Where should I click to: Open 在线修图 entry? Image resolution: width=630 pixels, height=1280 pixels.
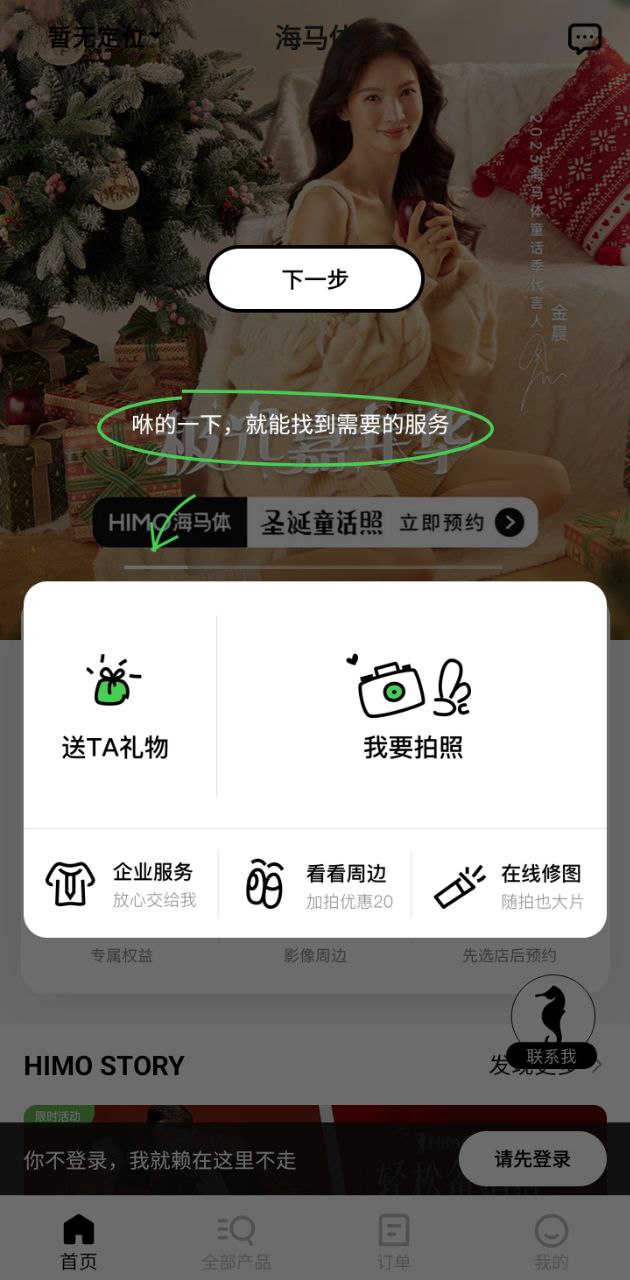[x=509, y=884]
